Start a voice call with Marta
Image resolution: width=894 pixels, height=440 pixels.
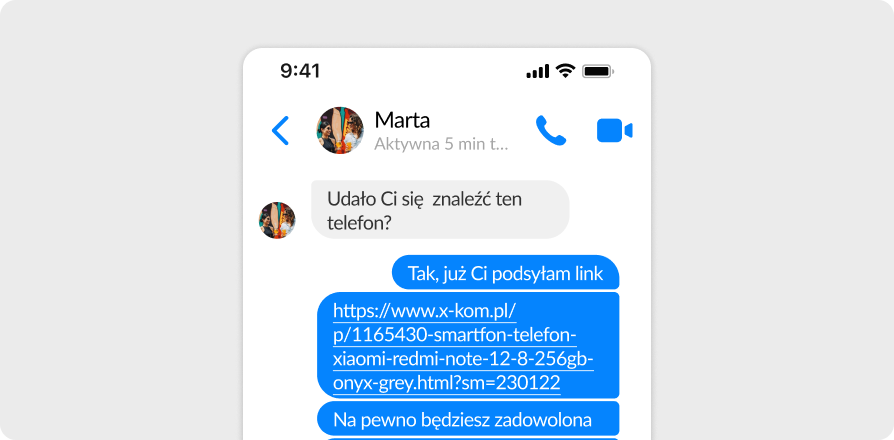coord(550,131)
